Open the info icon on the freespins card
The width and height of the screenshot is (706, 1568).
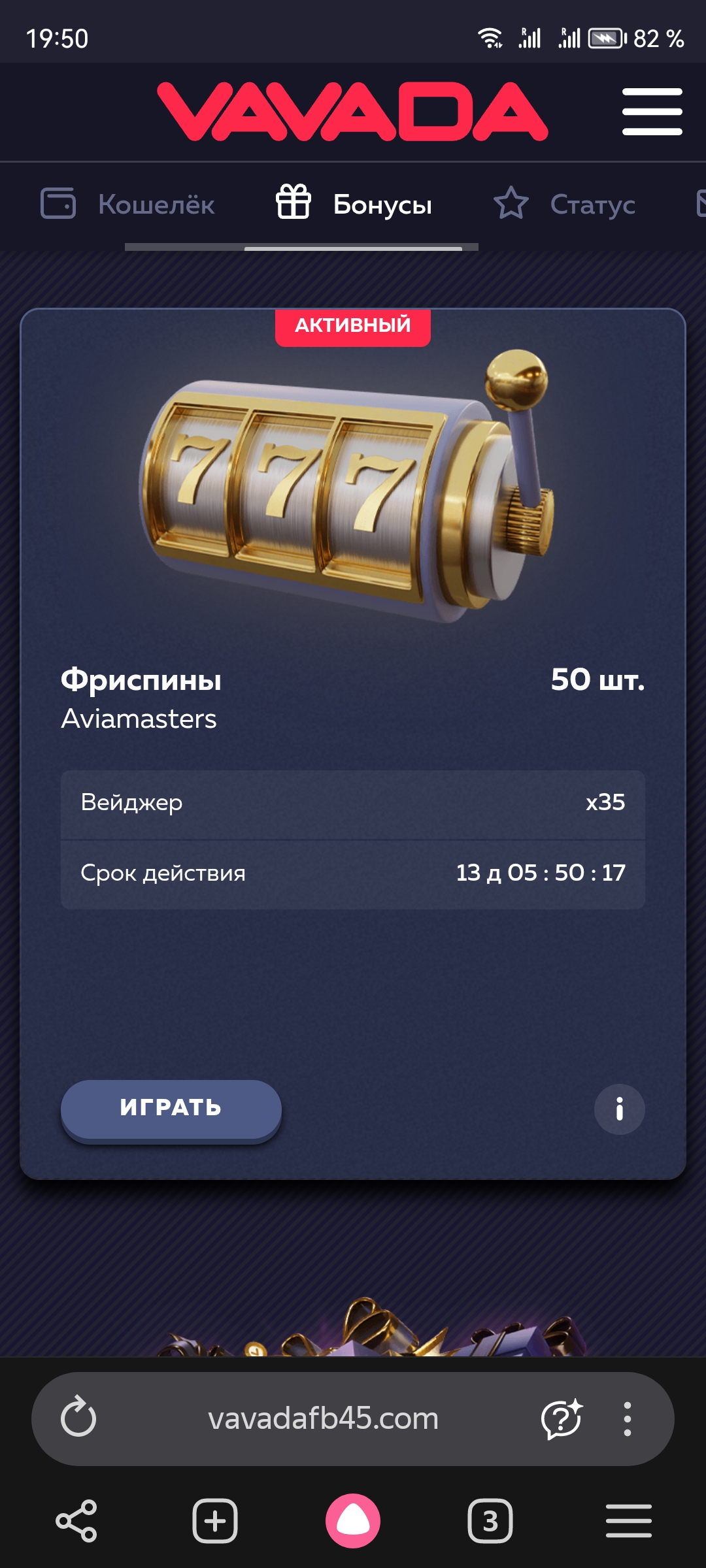click(619, 1109)
